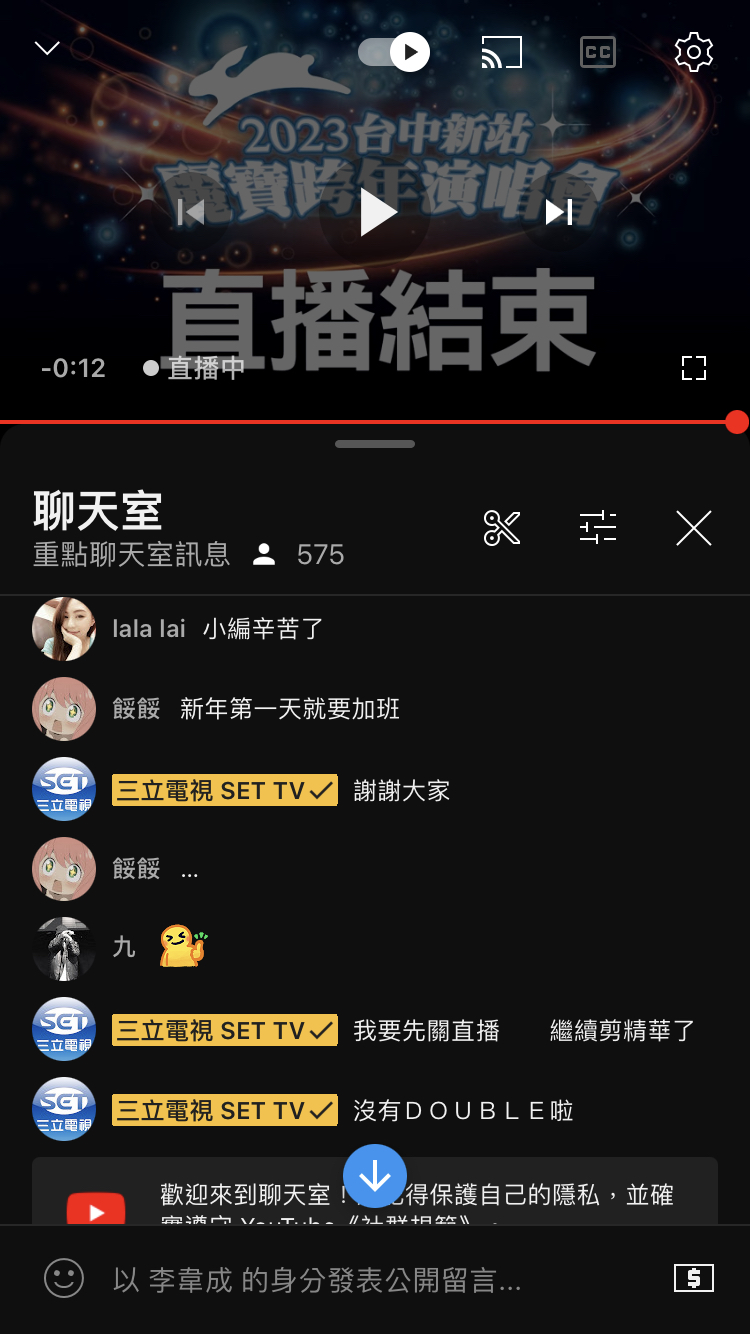The image size is (750, 1334).
Task: Enter fullscreen mode
Action: click(693, 367)
